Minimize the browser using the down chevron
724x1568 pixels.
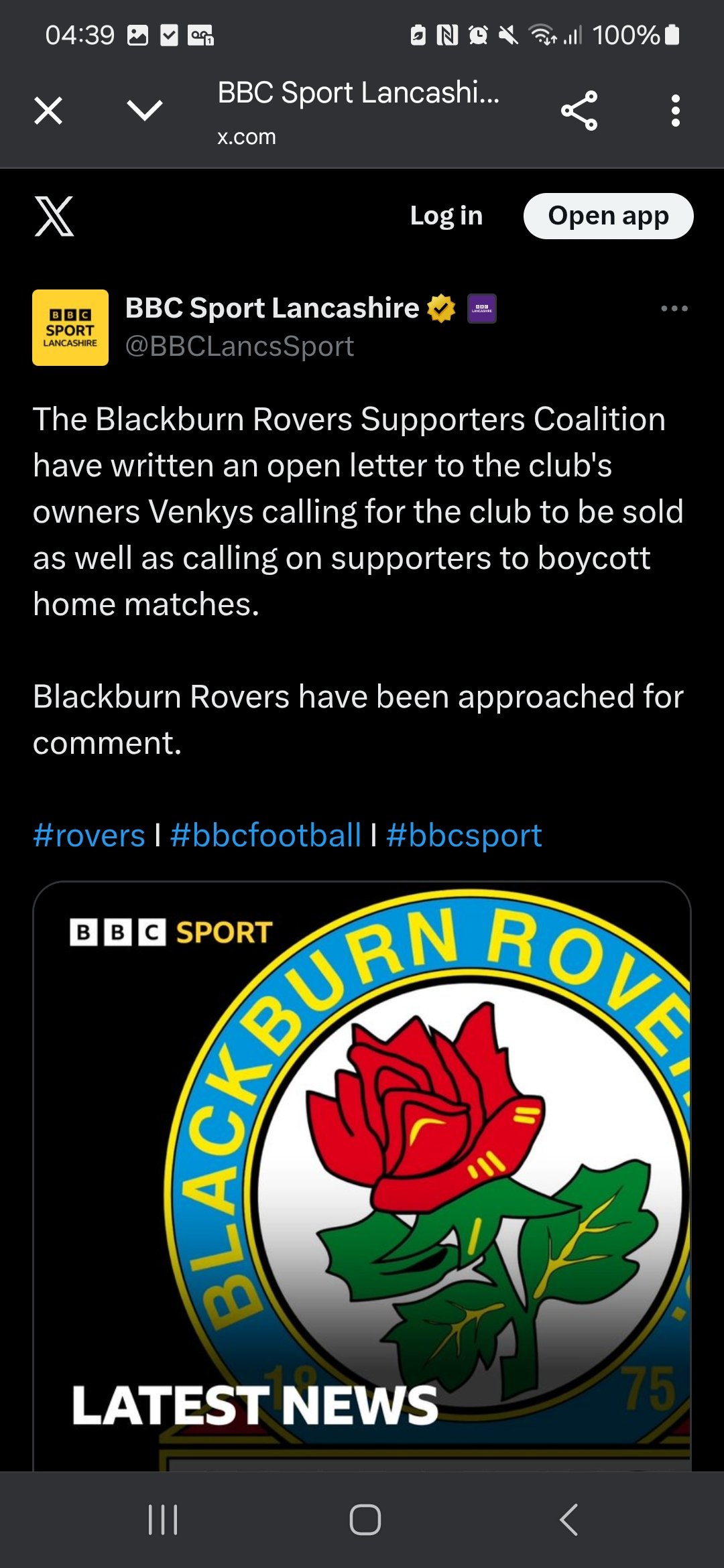[144, 111]
